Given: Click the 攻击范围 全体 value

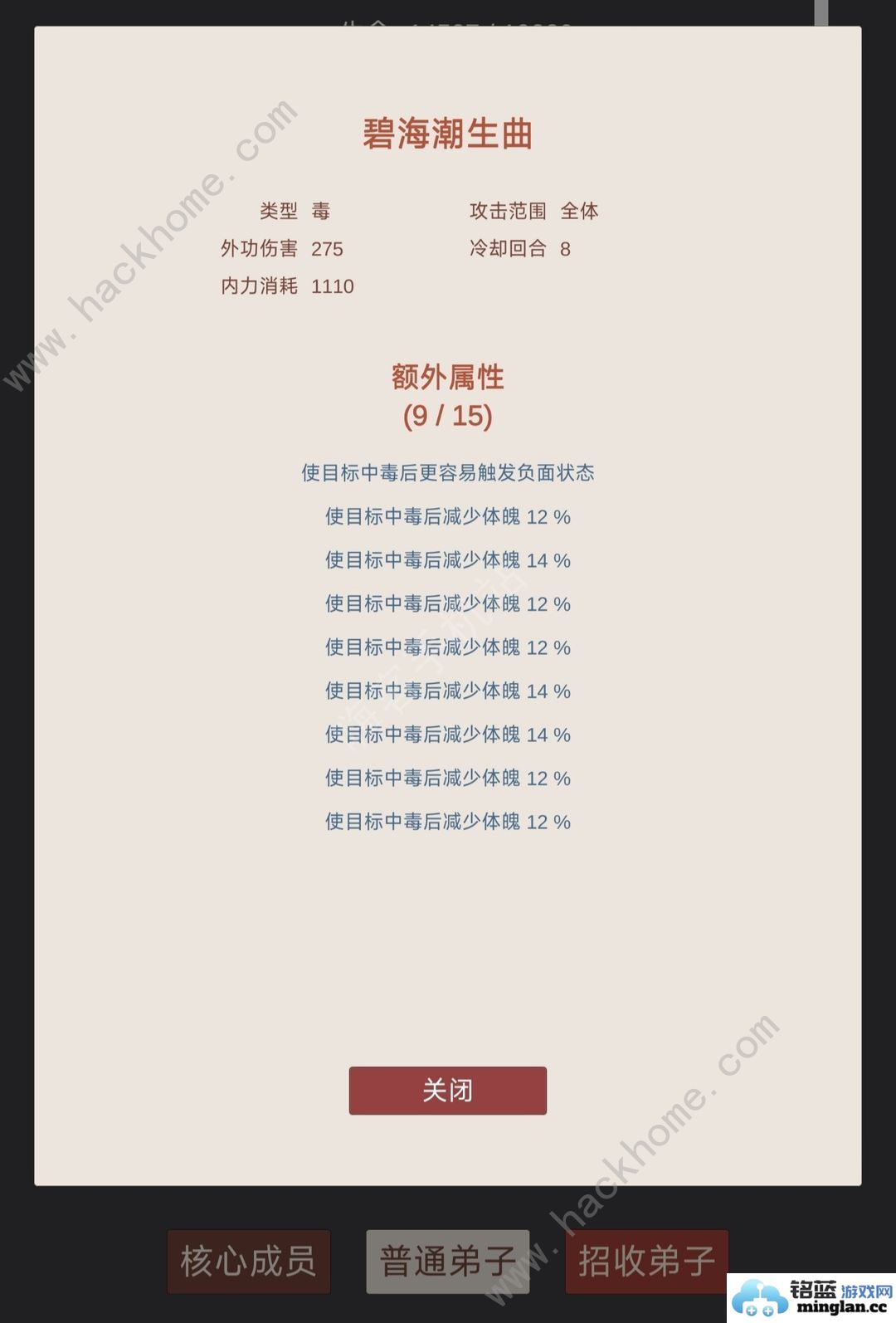Looking at the screenshot, I should pyautogui.click(x=534, y=212).
